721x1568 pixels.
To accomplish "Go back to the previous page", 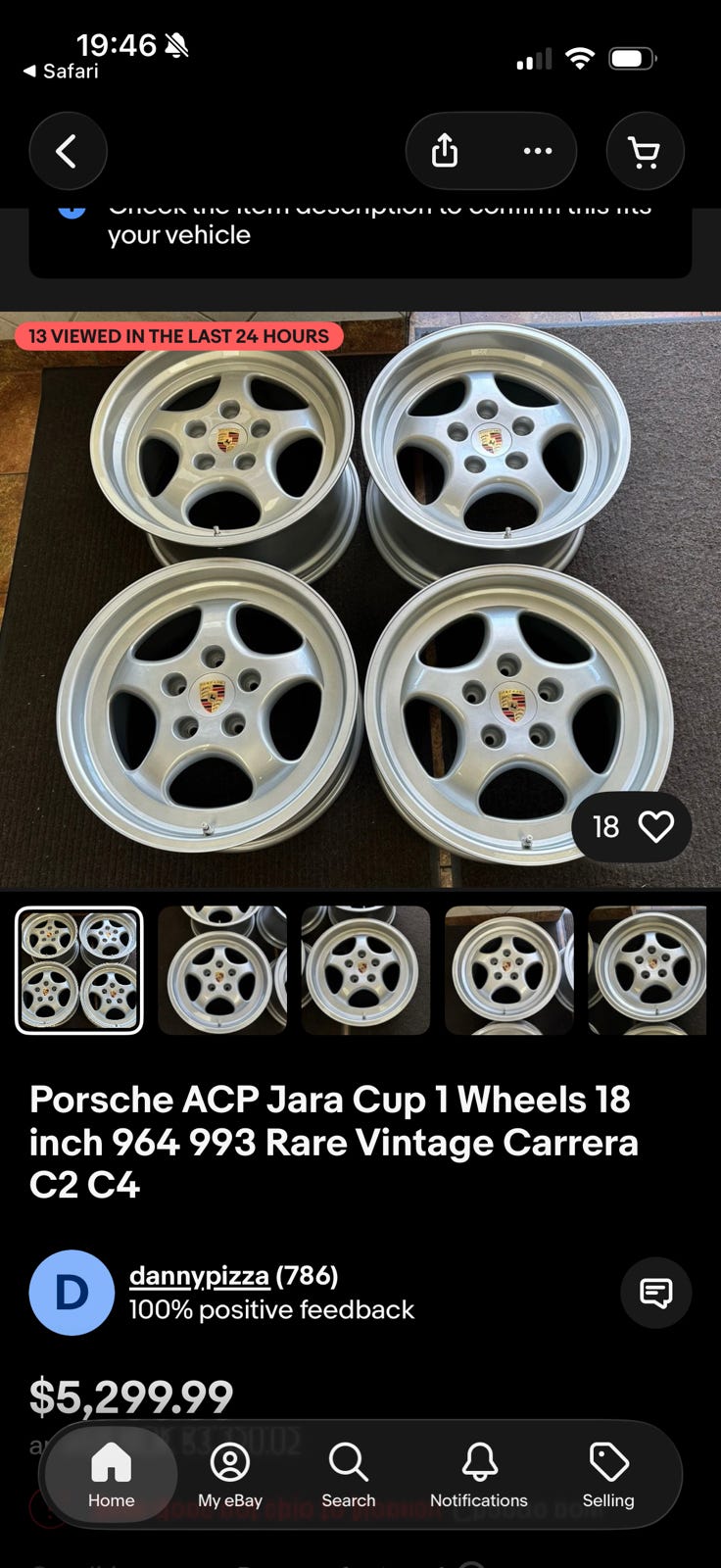I will click(x=67, y=151).
